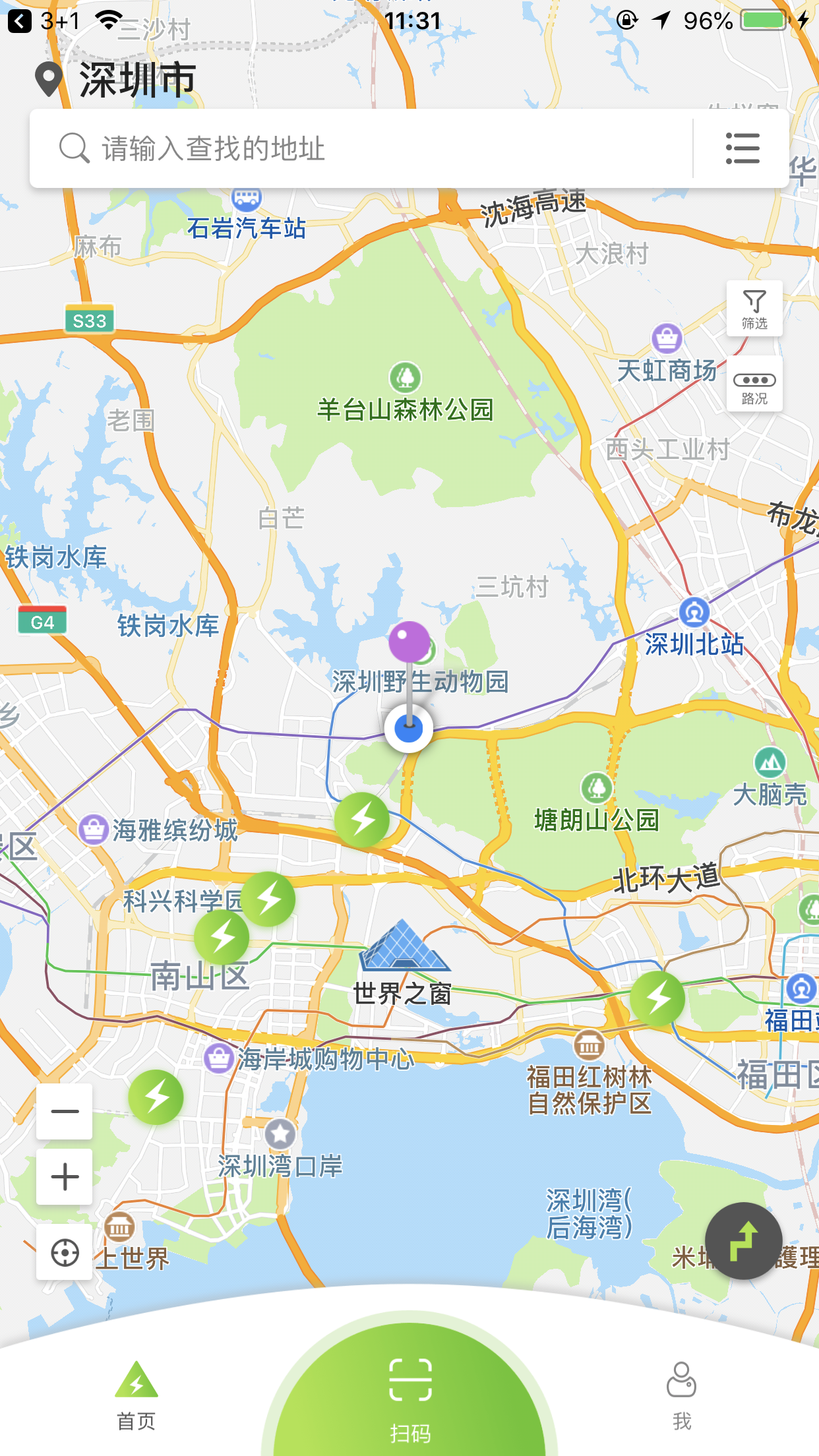The height and width of the screenshot is (1456, 819).
Task: Open route navigation arrow button
Action: pos(743,1241)
